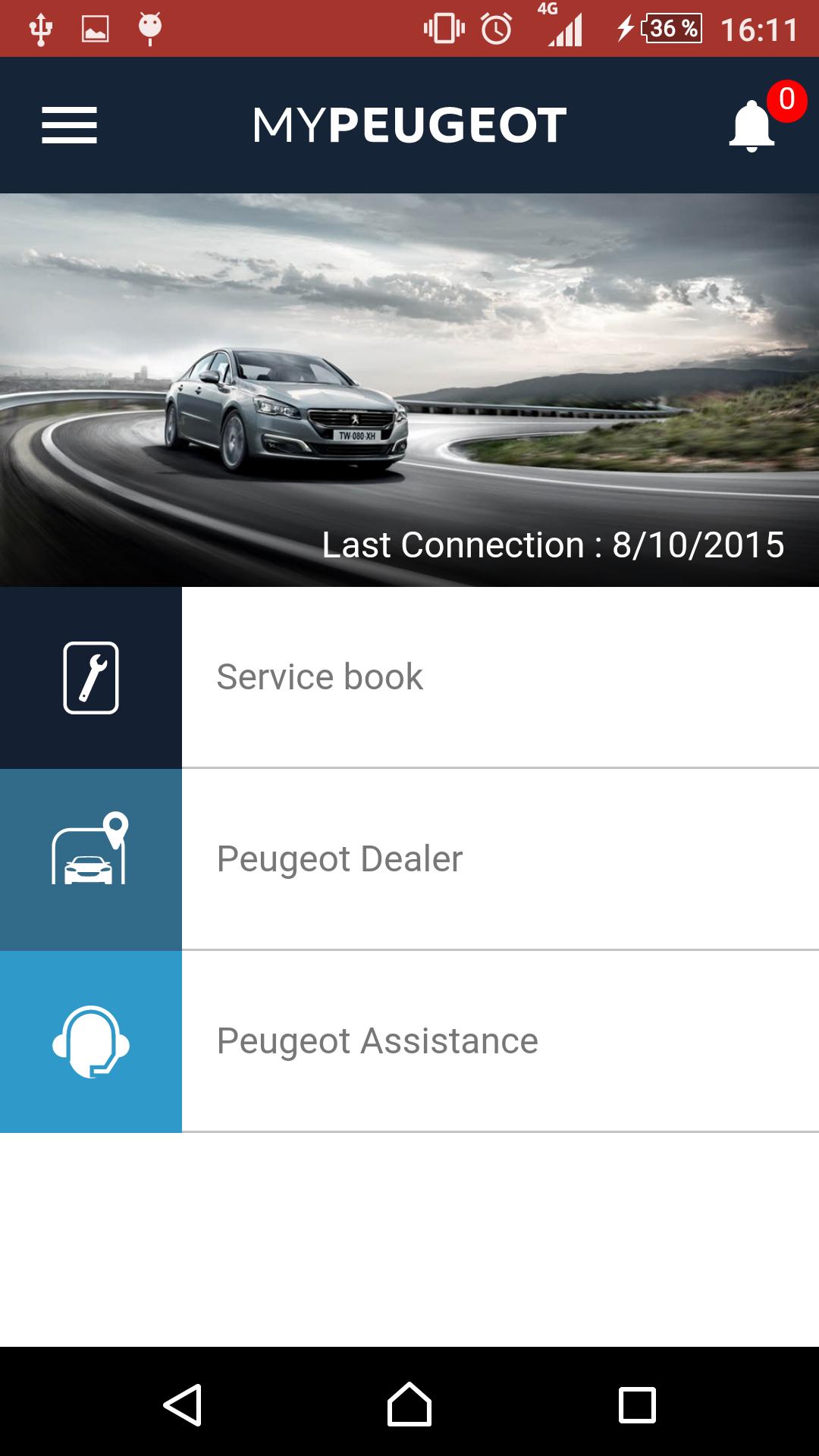
Task: Open the notifications bell
Action: pyautogui.click(x=752, y=126)
